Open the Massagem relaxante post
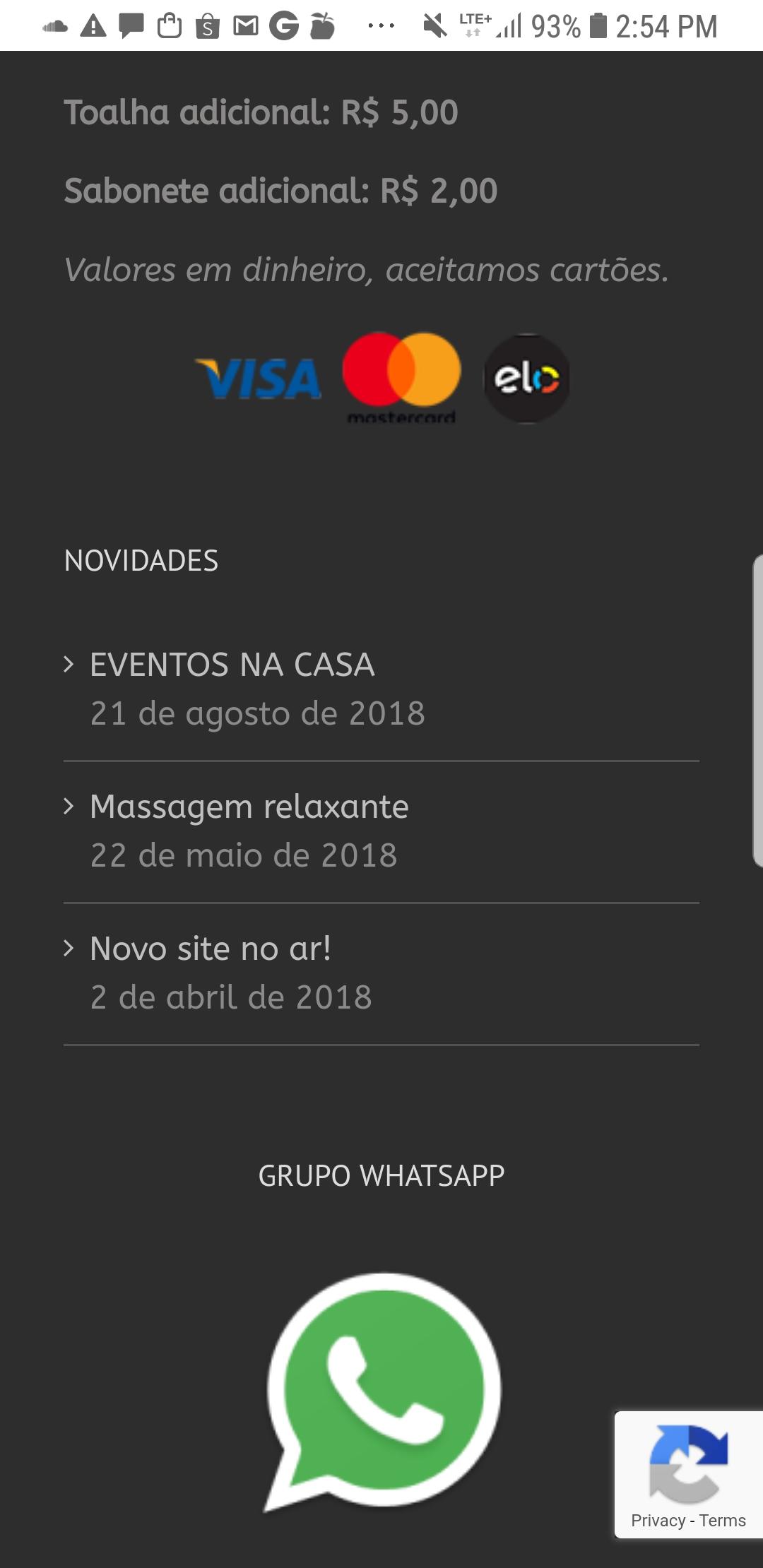The height and width of the screenshot is (1568, 763). [249, 807]
